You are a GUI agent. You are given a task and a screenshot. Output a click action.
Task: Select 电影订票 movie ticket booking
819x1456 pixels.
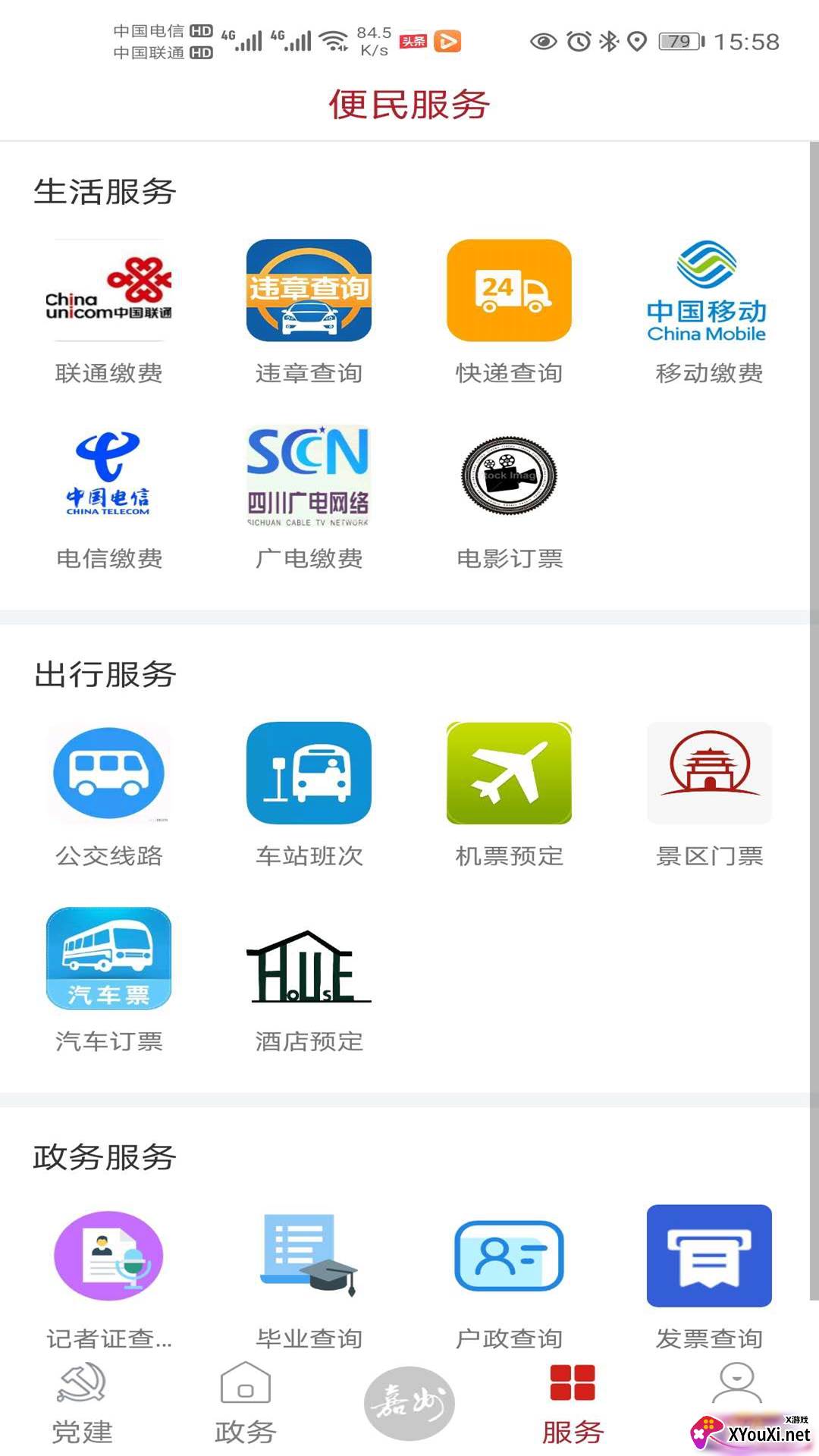509,476
